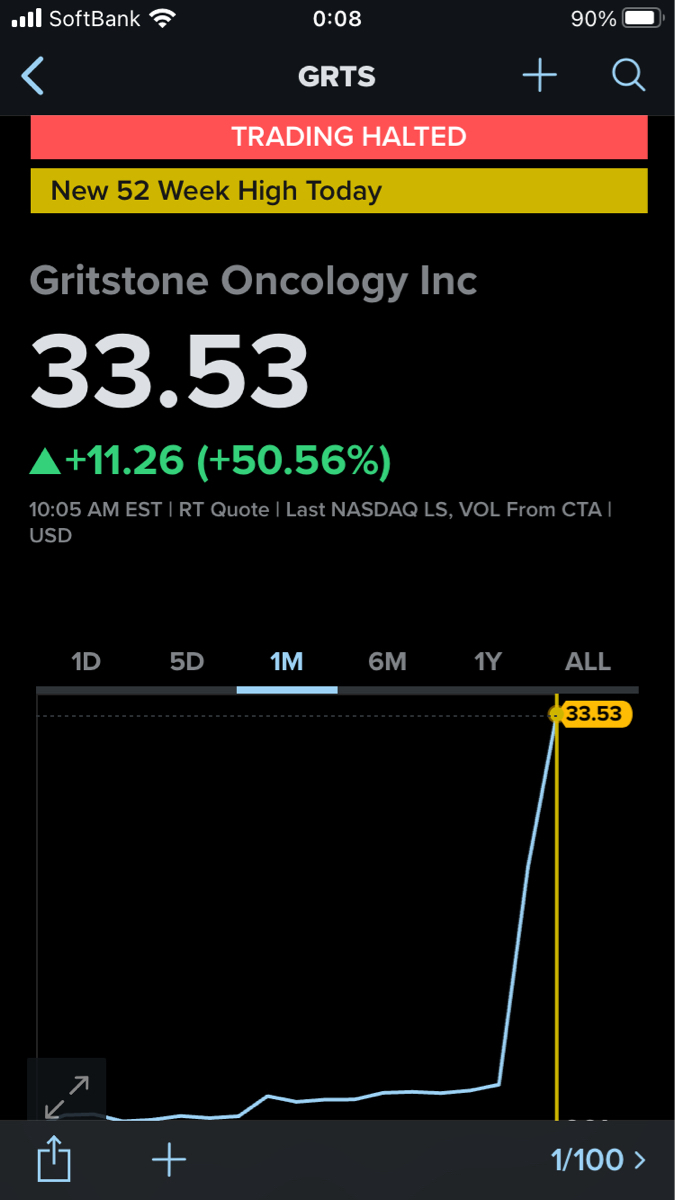Go back from the GRTS quote

coord(33,76)
